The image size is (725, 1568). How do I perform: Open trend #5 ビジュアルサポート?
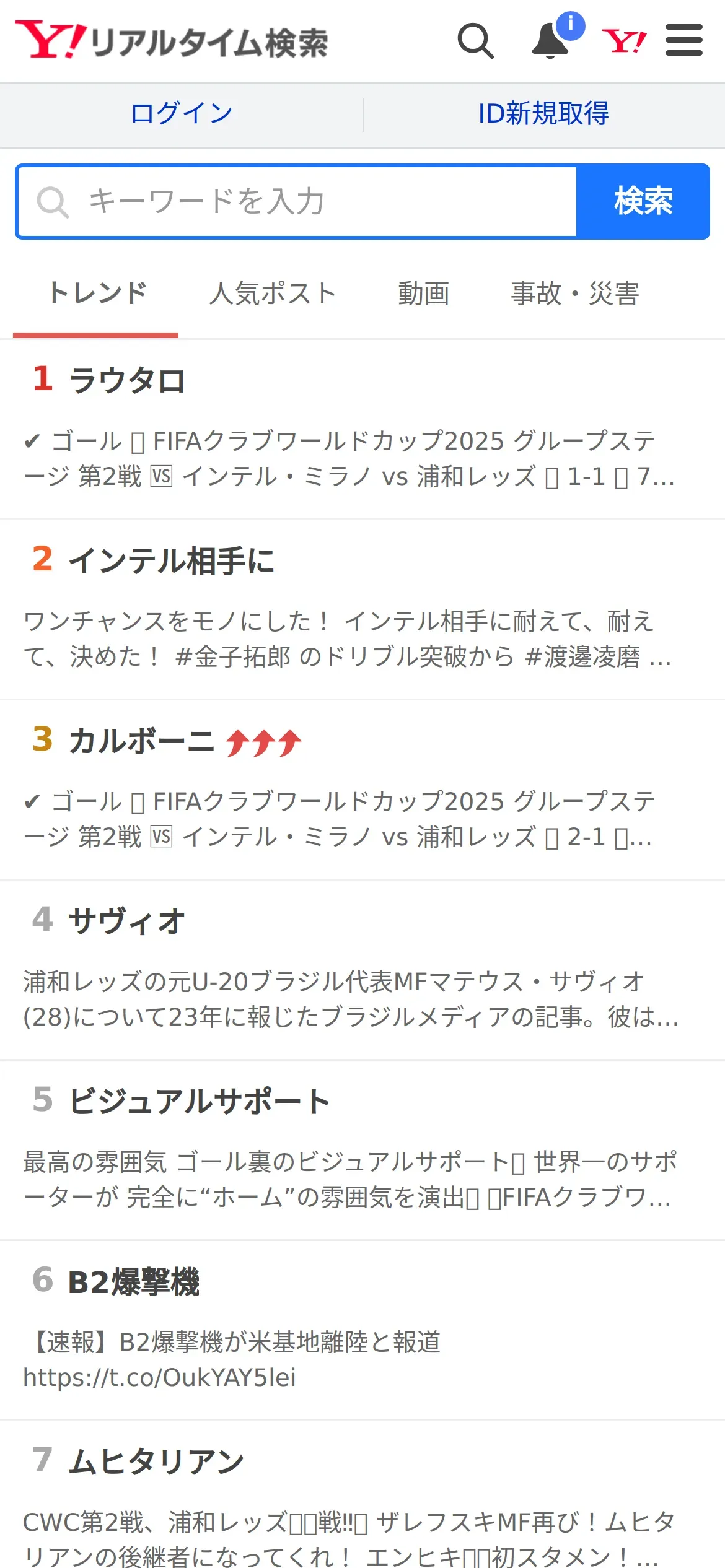(362, 1151)
